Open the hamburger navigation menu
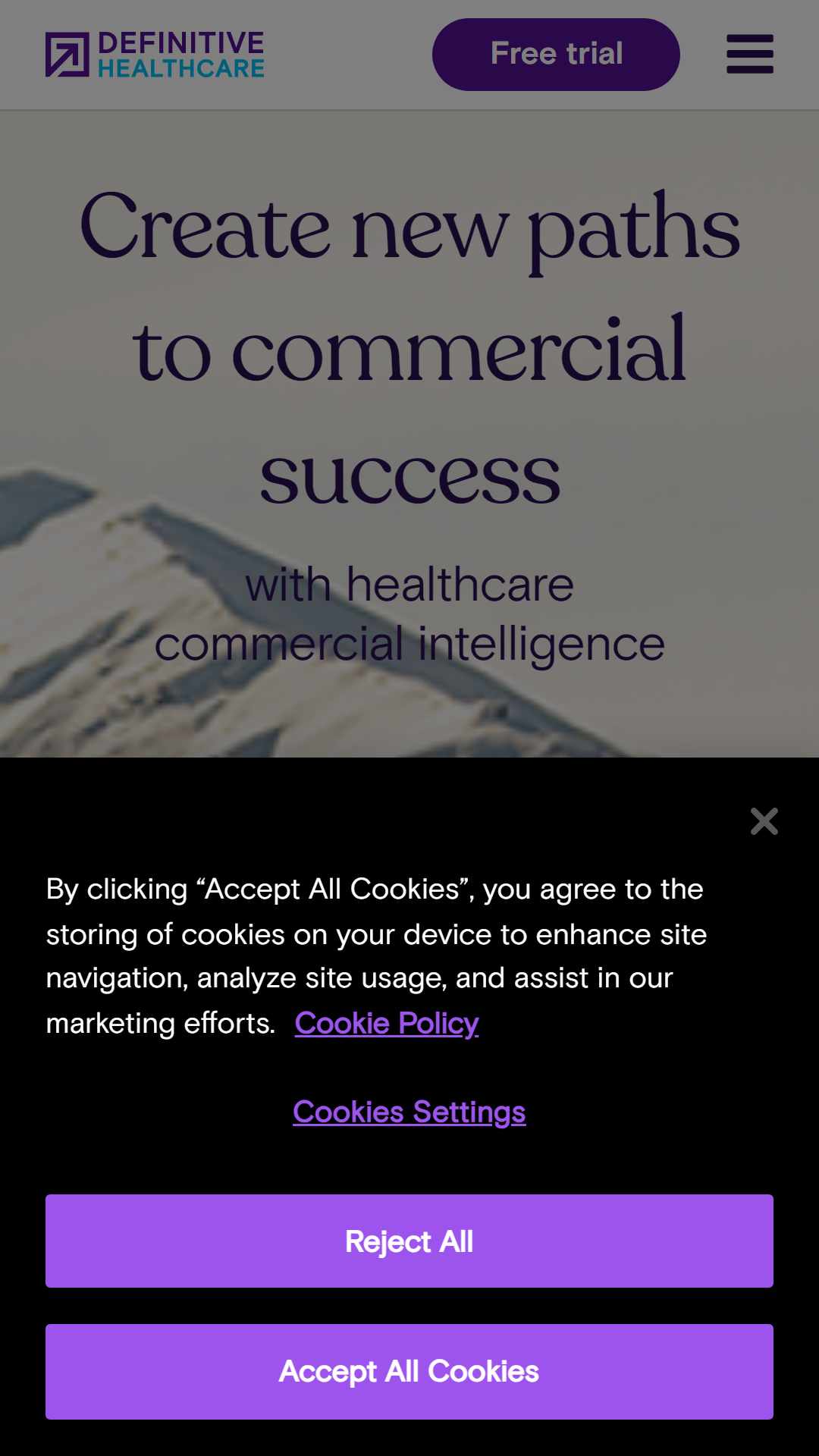Viewport: 819px width, 1456px height. coord(750,54)
